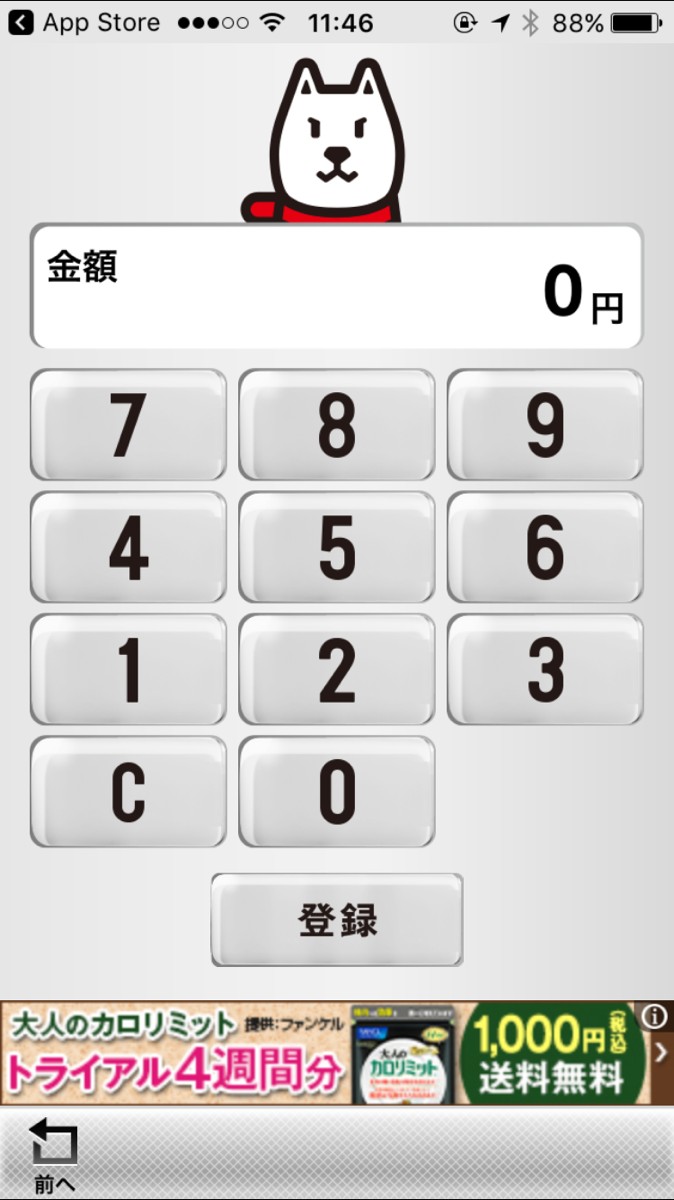The width and height of the screenshot is (674, 1200).
Task: Go back using the 前へ icon
Action: pos(54,1156)
